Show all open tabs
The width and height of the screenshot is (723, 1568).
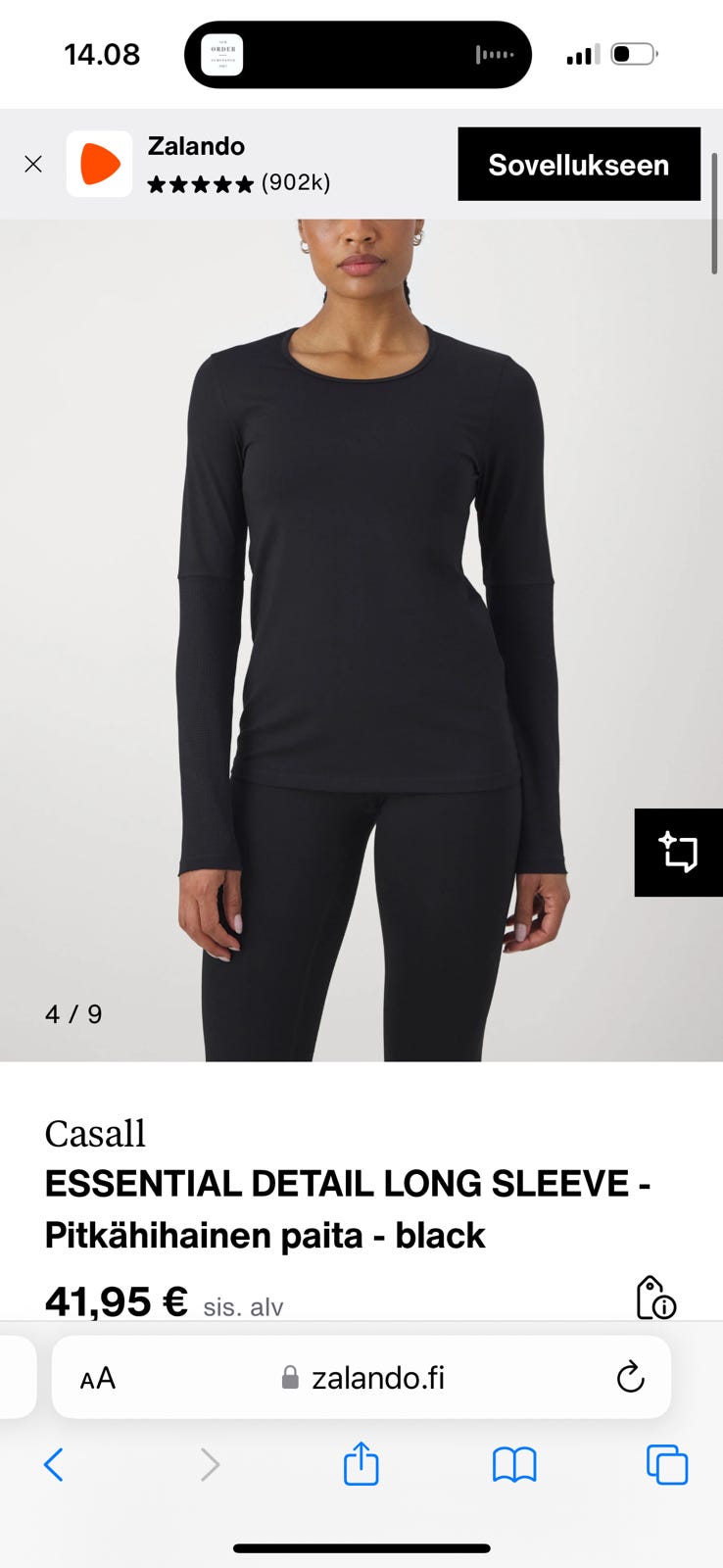click(667, 1465)
